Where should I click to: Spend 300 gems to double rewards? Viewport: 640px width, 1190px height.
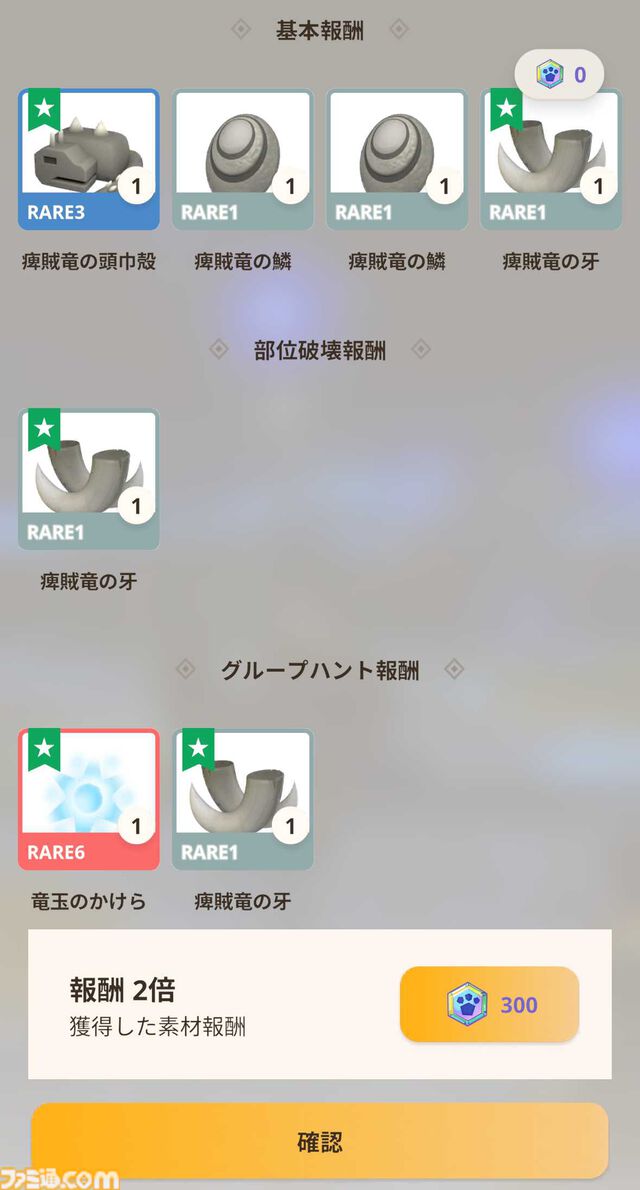pos(489,1005)
